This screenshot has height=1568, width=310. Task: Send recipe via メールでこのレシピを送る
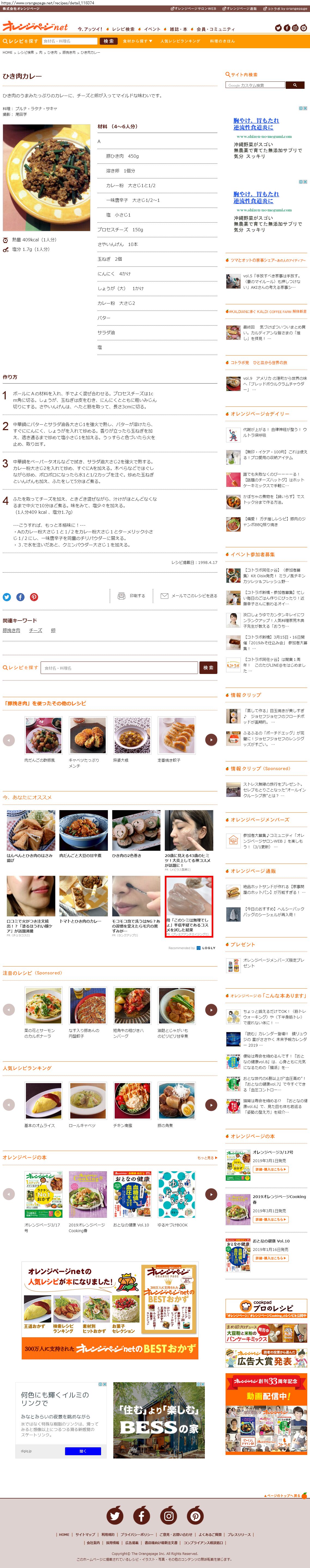click(188, 596)
